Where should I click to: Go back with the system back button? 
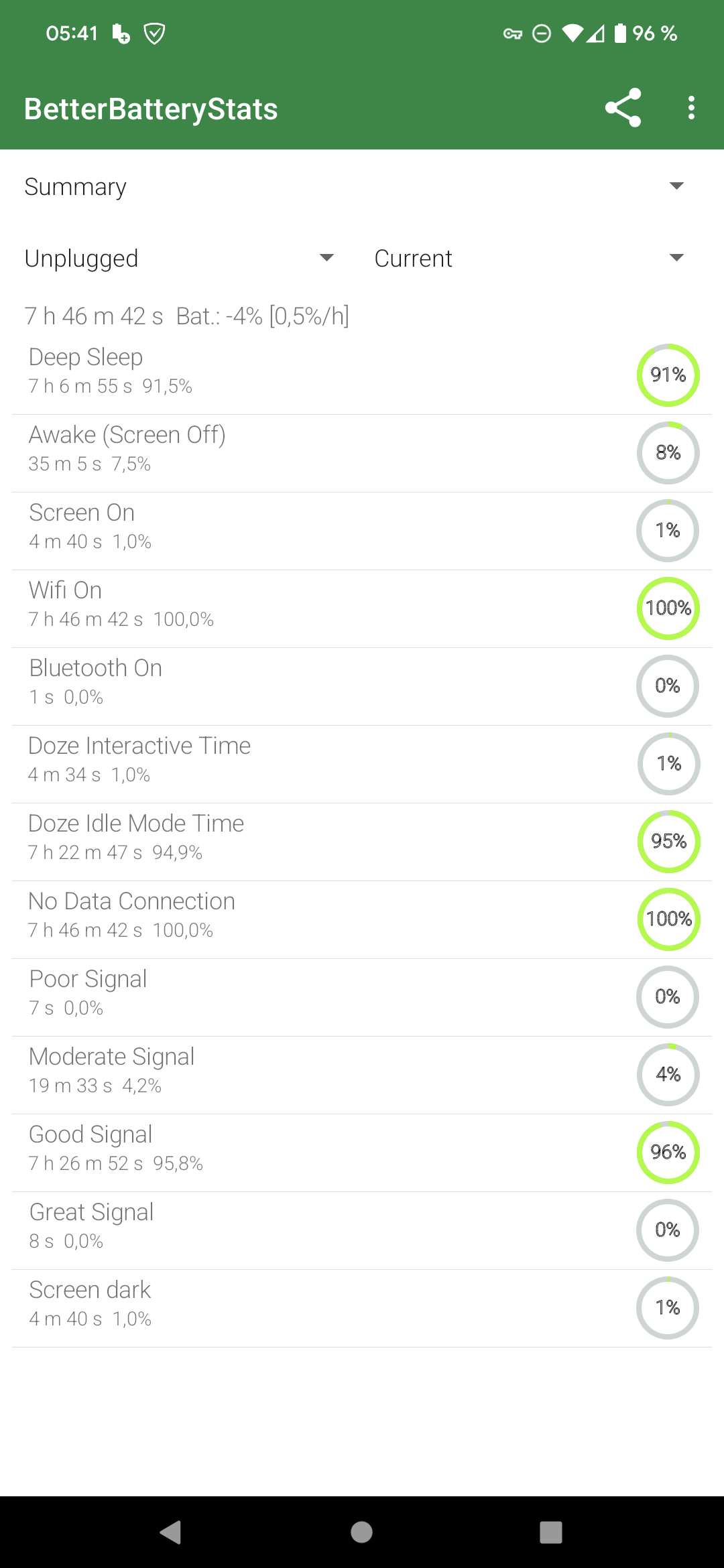click(171, 1532)
